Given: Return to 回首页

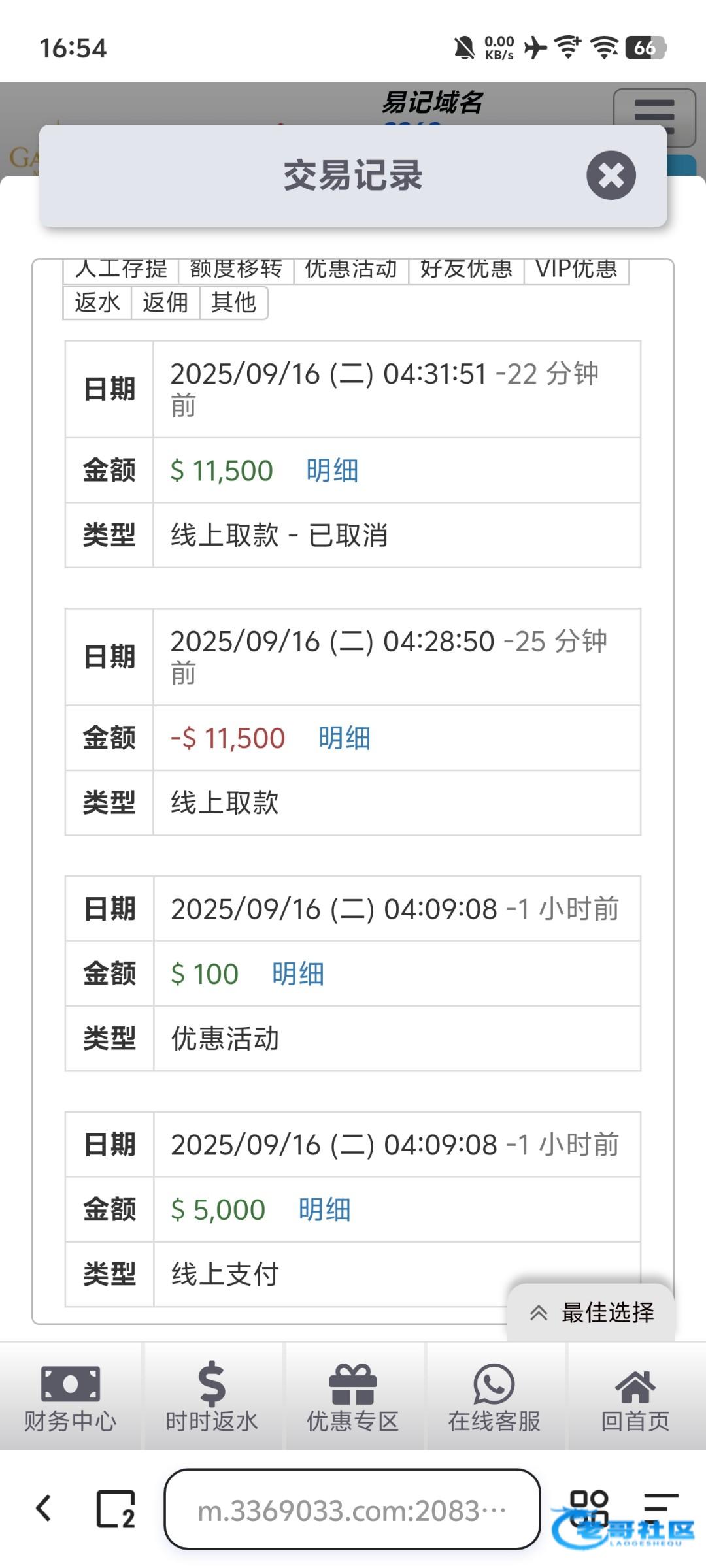Looking at the screenshot, I should pyautogui.click(x=635, y=1397).
